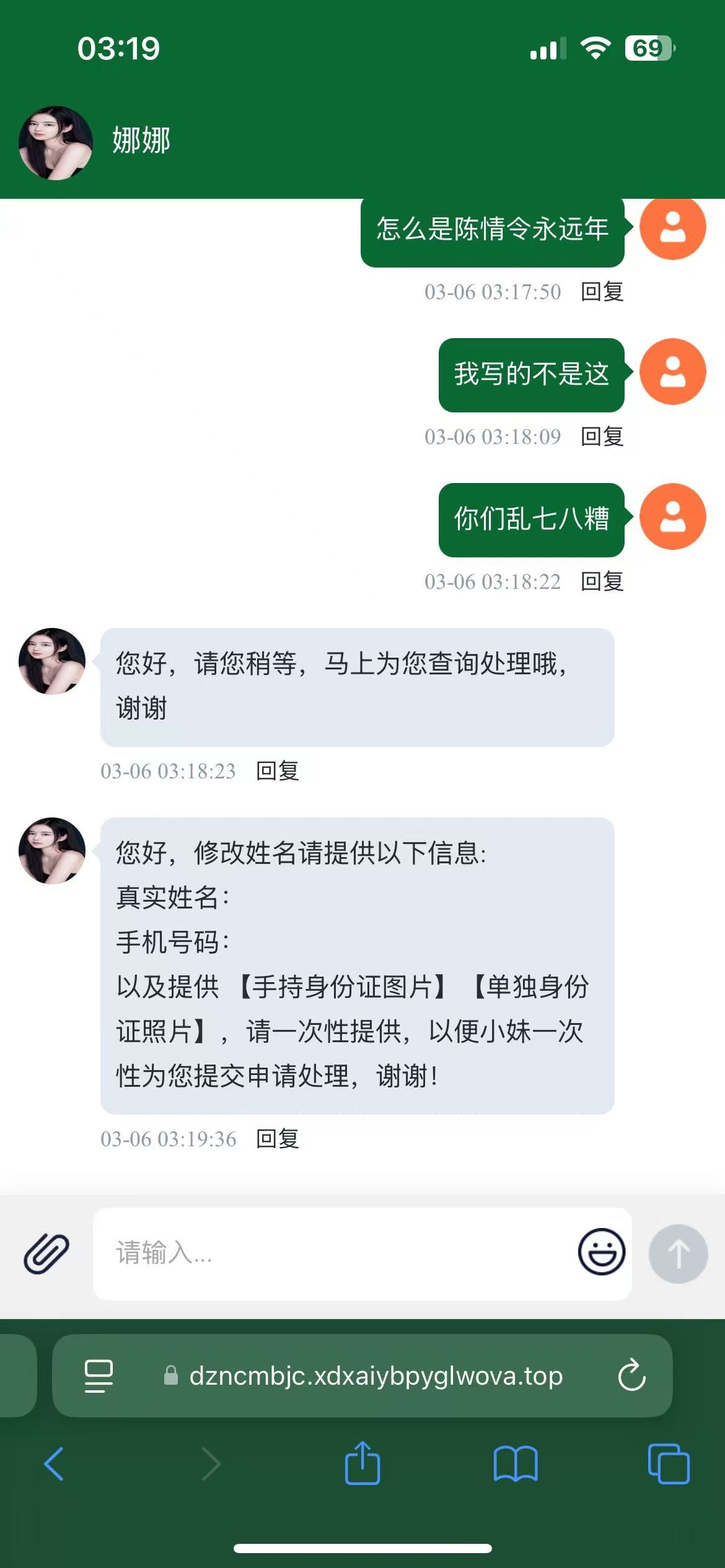725x1568 pixels.
Task: Tap the paperclip attachment icon
Action: pos(46,1253)
